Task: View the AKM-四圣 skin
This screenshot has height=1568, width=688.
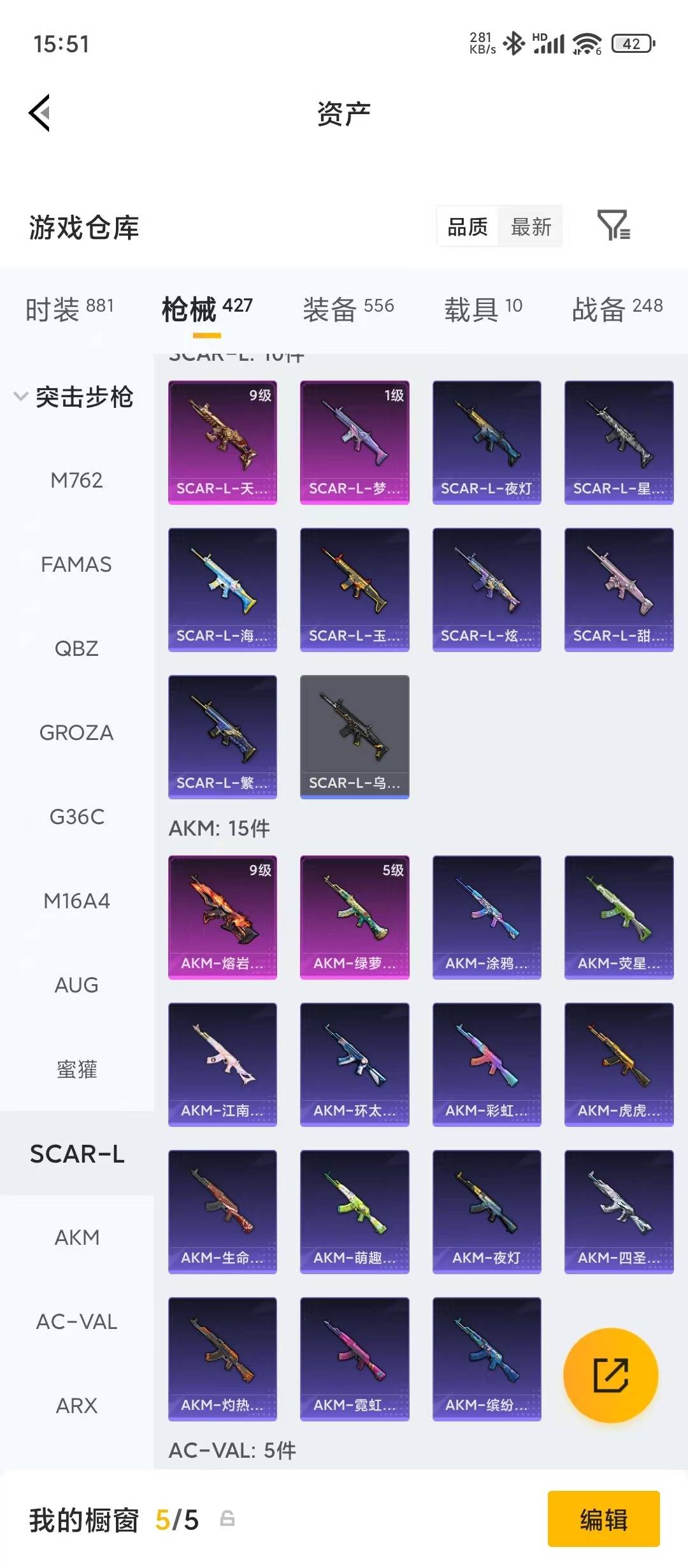Action: 619,1211
